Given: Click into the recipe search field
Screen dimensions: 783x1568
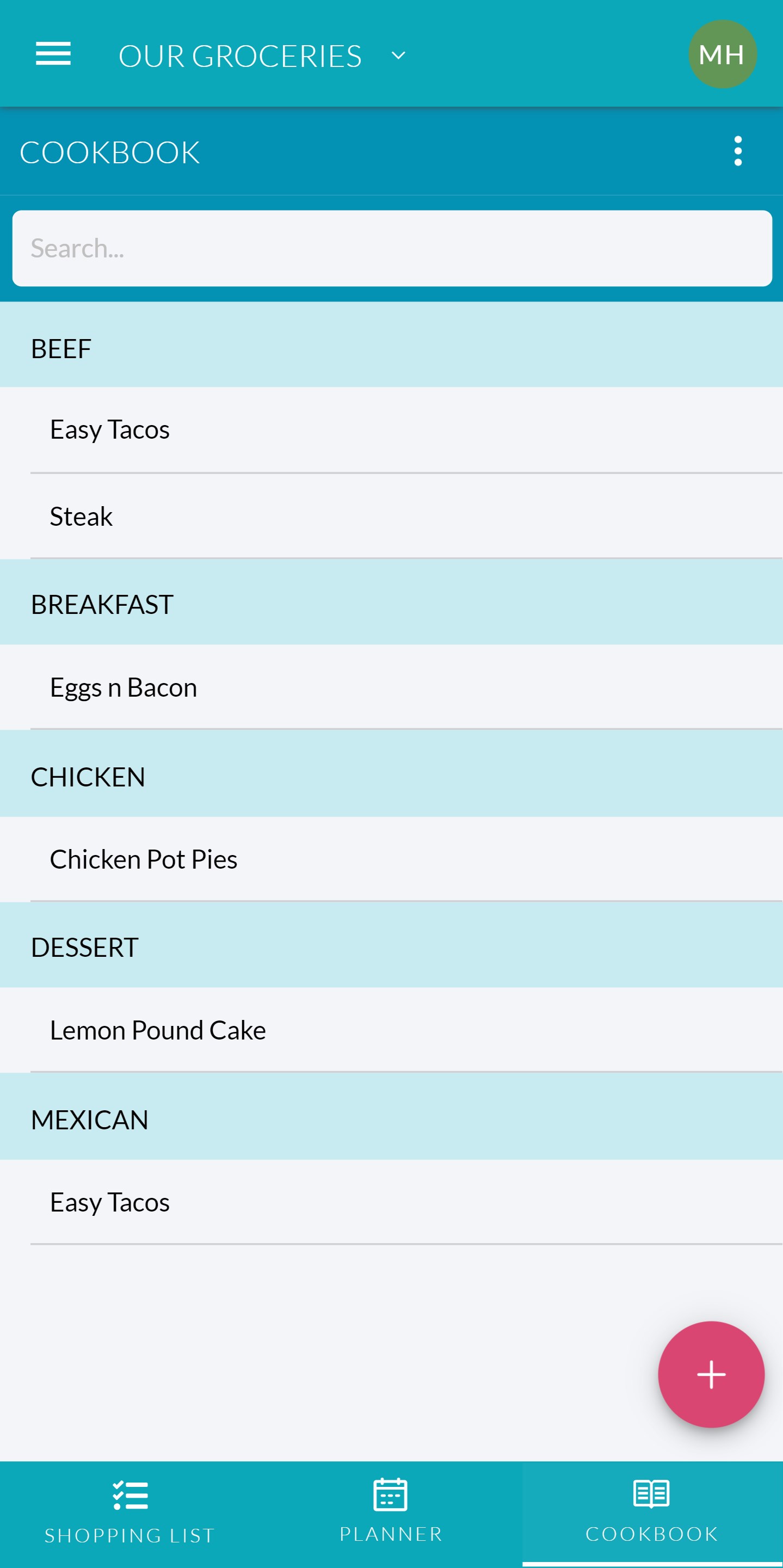Looking at the screenshot, I should 391,247.
